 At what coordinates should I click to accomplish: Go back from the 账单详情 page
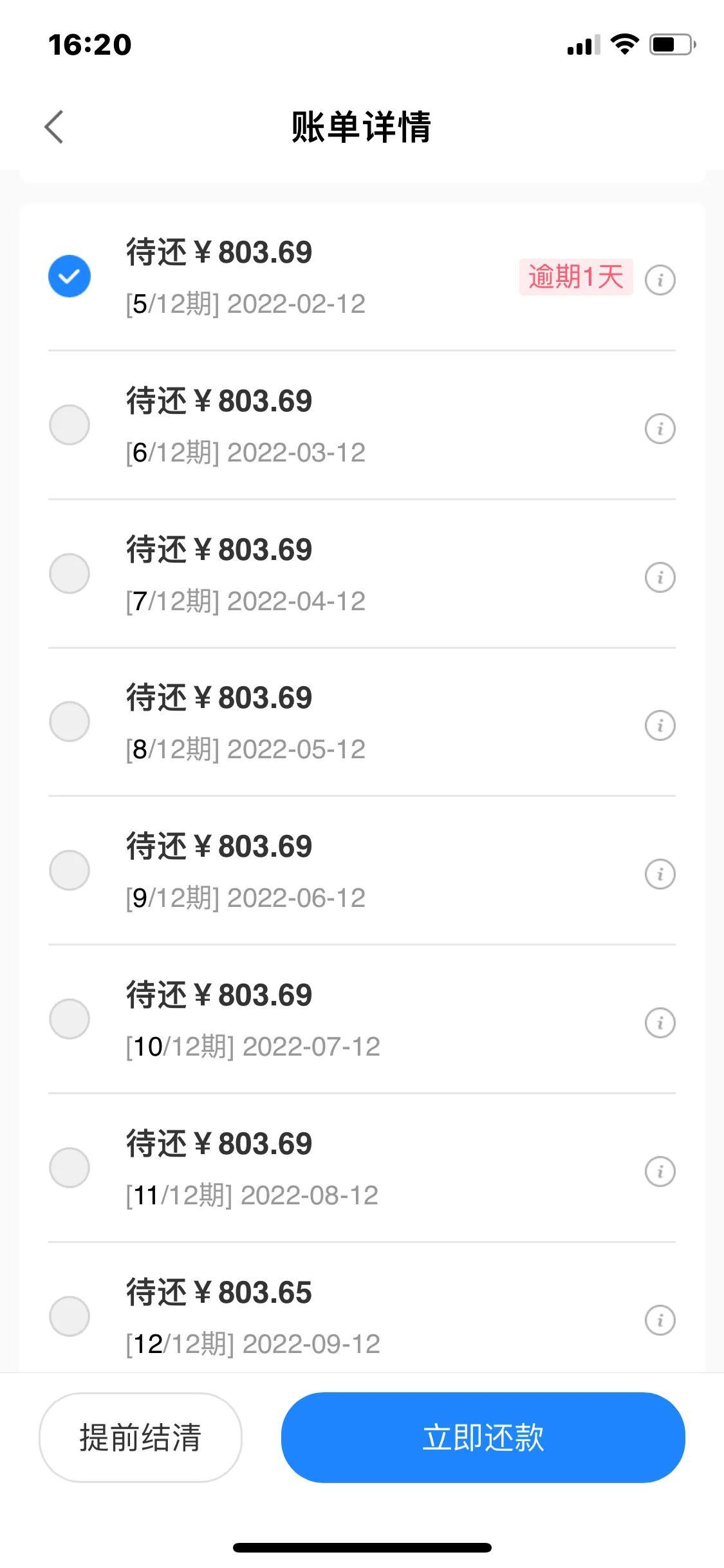pos(54,127)
